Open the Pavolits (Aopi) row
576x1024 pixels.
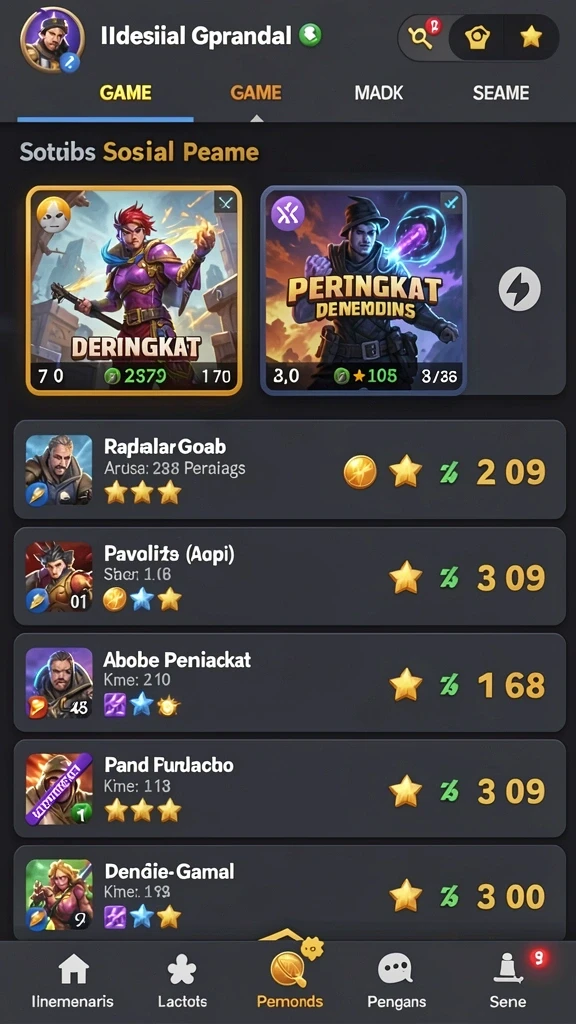pyautogui.click(x=289, y=577)
